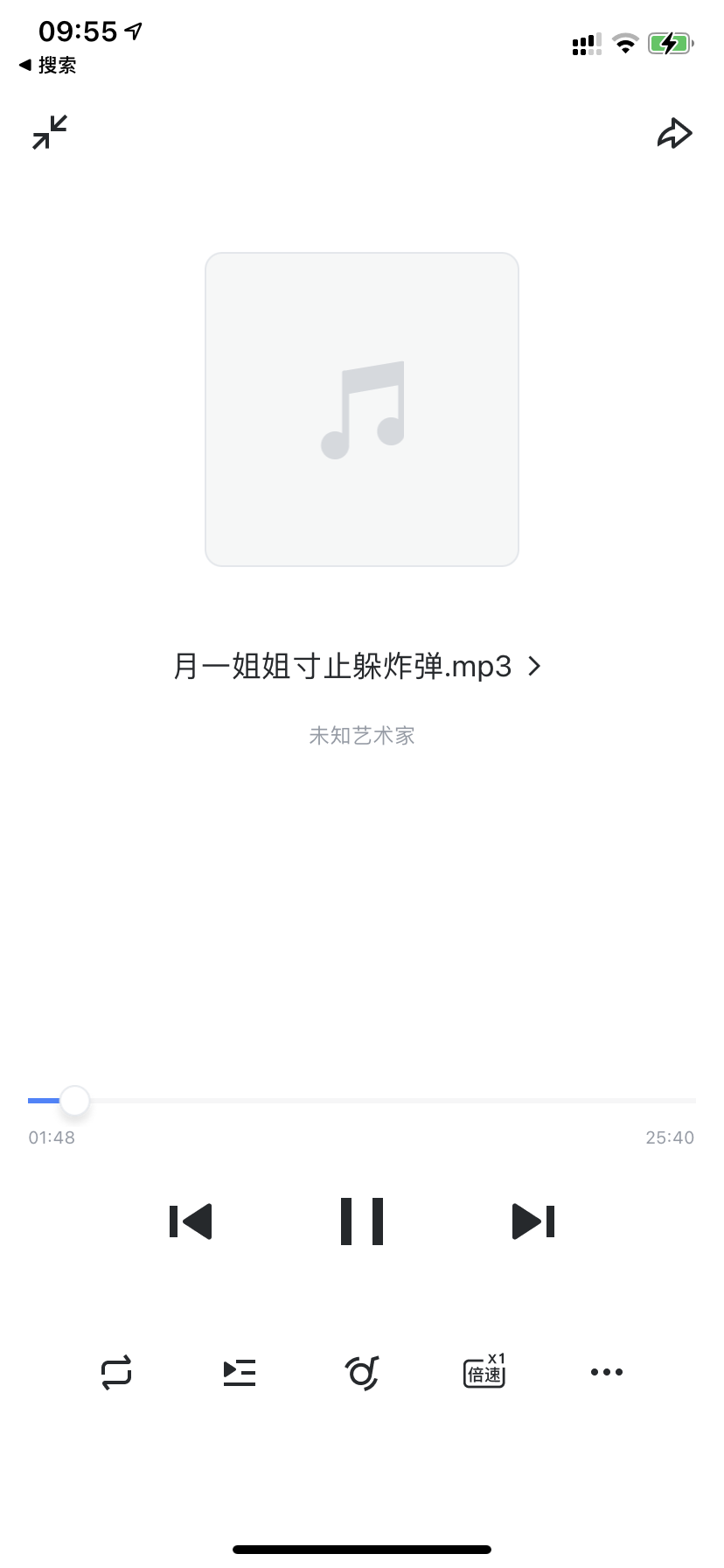Return to 搜索 via the back link

[x=48, y=65]
